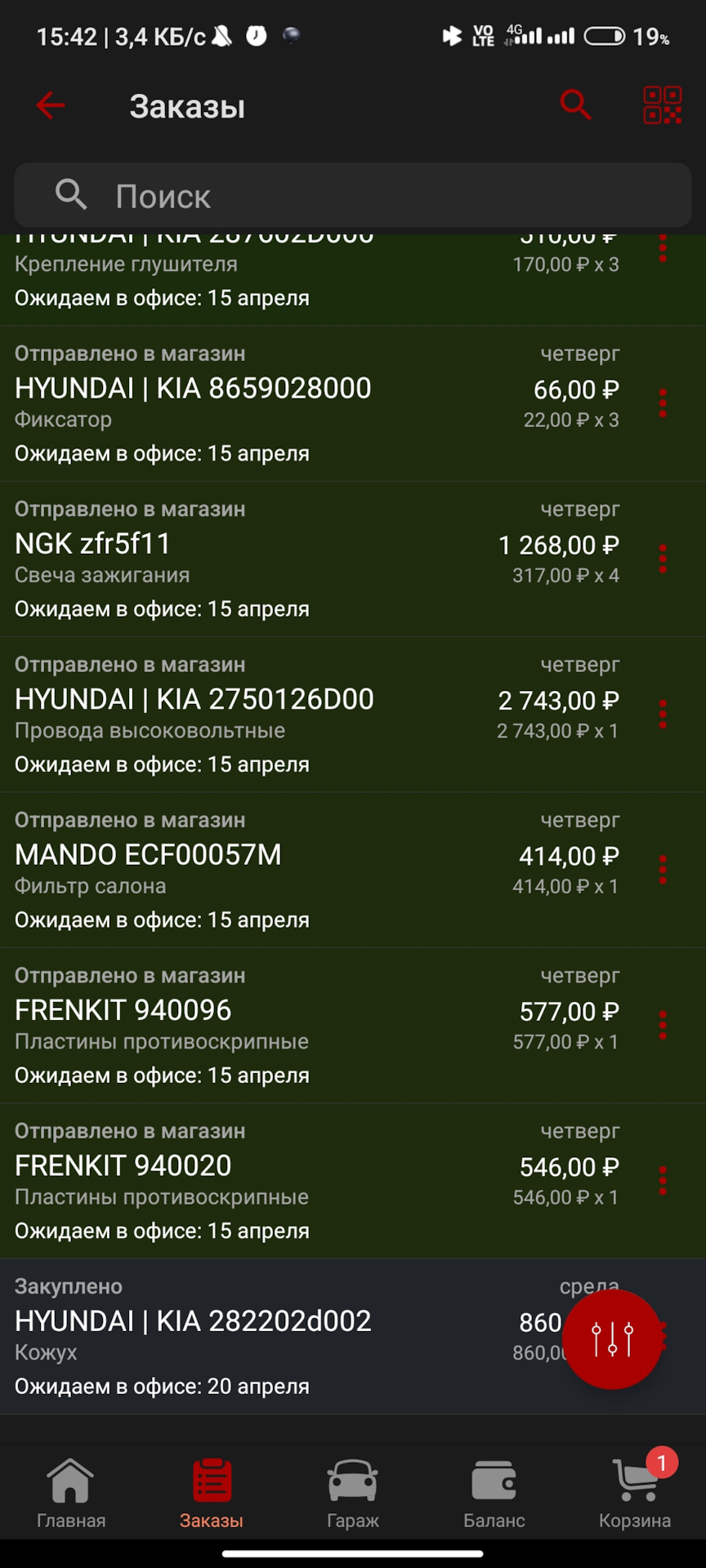The height and width of the screenshot is (1568, 706).
Task: Open the filter settings floating button
Action: pos(612,1339)
